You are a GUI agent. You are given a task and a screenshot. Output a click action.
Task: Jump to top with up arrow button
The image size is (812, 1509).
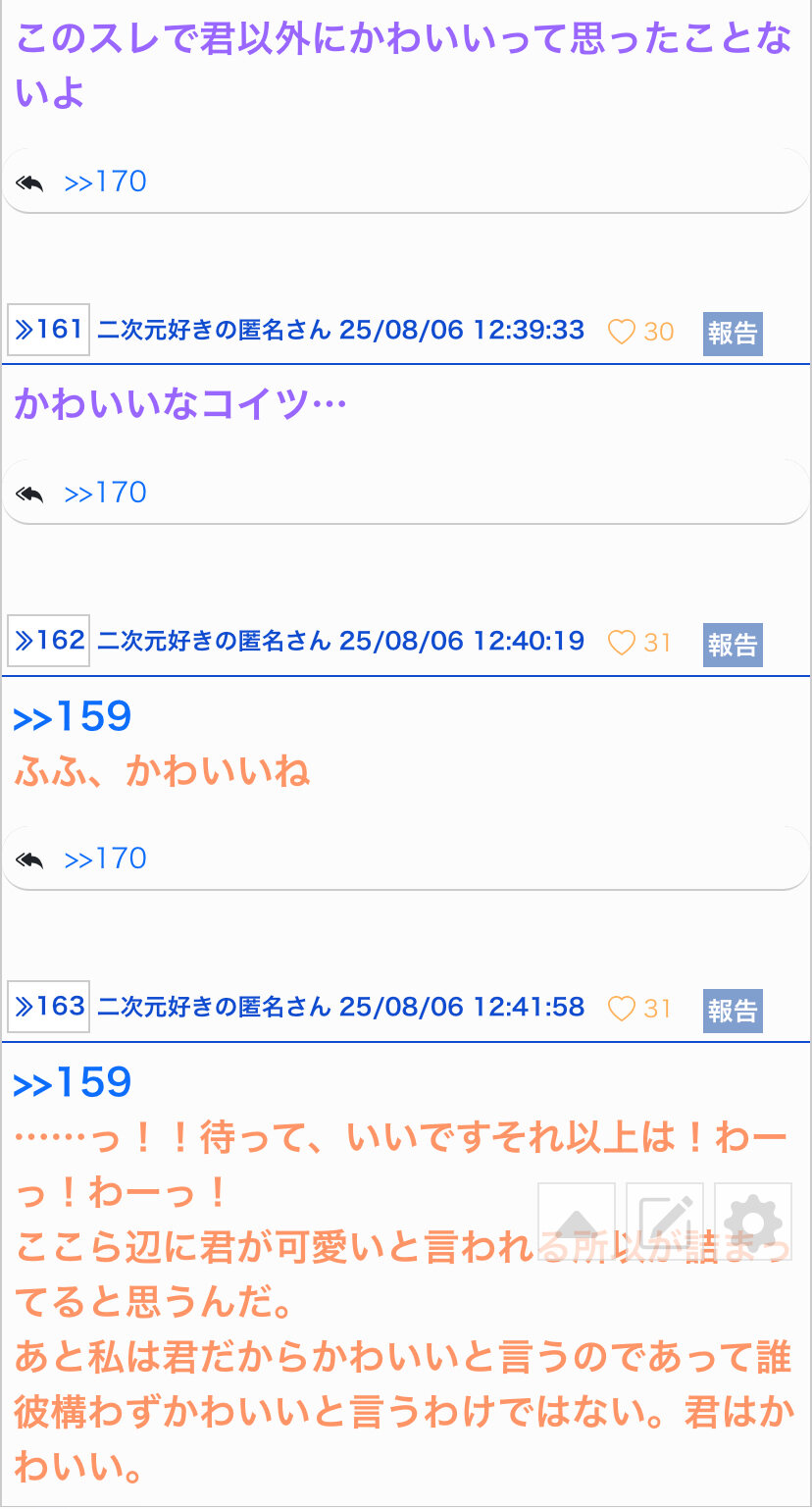(577, 1222)
